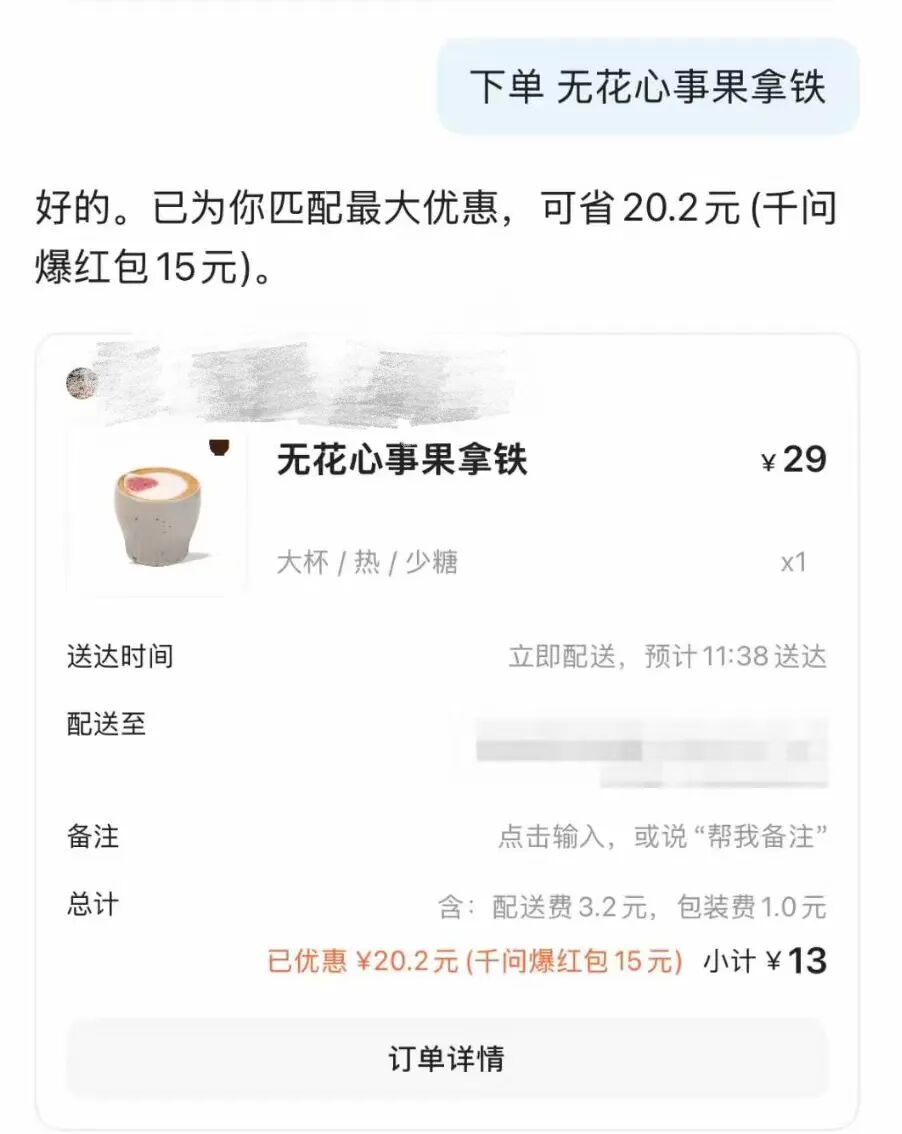Edit the 配送至 delivery address
The image size is (902, 1134).
[x=650, y=751]
